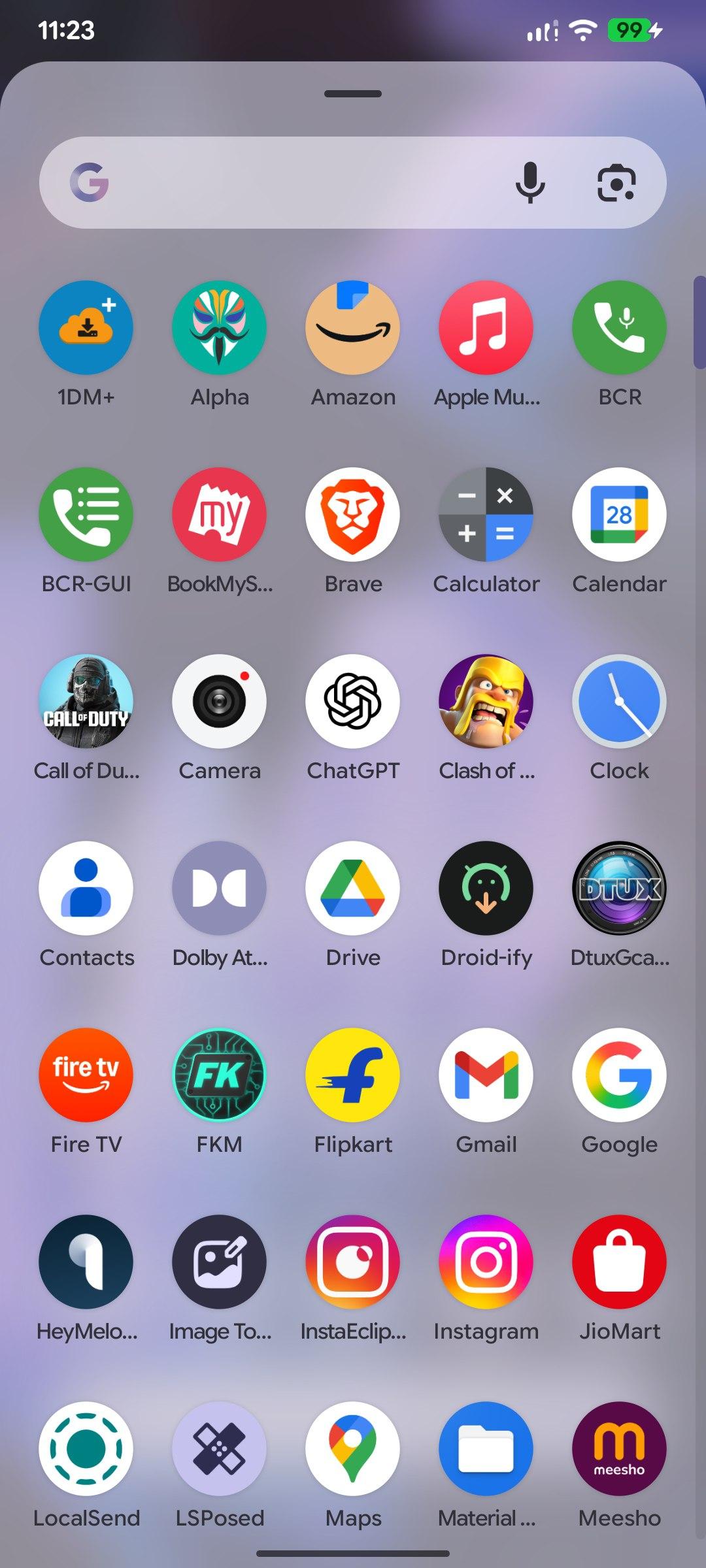Open the Calculator app
Image resolution: width=706 pixels, height=1568 pixels.
[486, 515]
